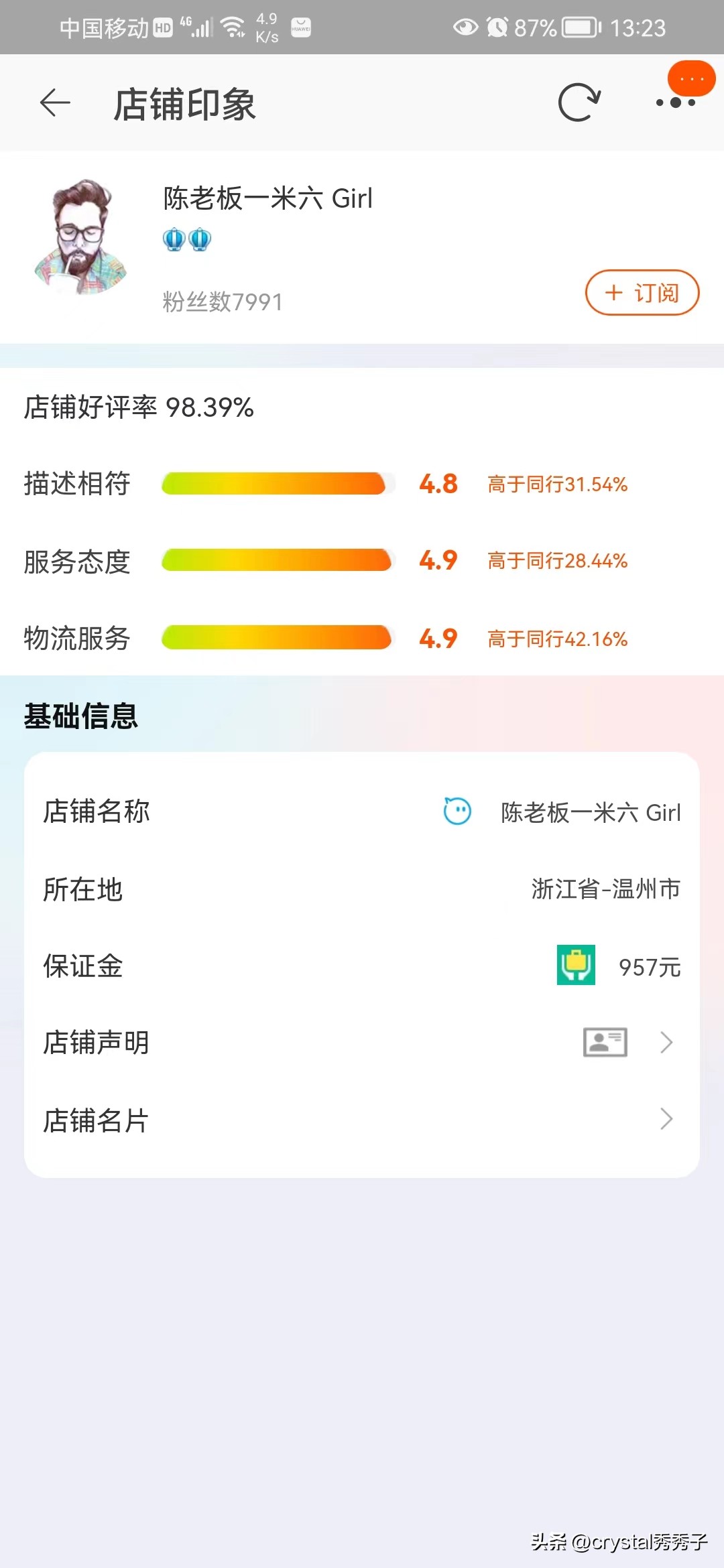The height and width of the screenshot is (1568, 724).
Task: Open 店铺声明 via its chevron arrow
Action: pyautogui.click(x=666, y=1042)
